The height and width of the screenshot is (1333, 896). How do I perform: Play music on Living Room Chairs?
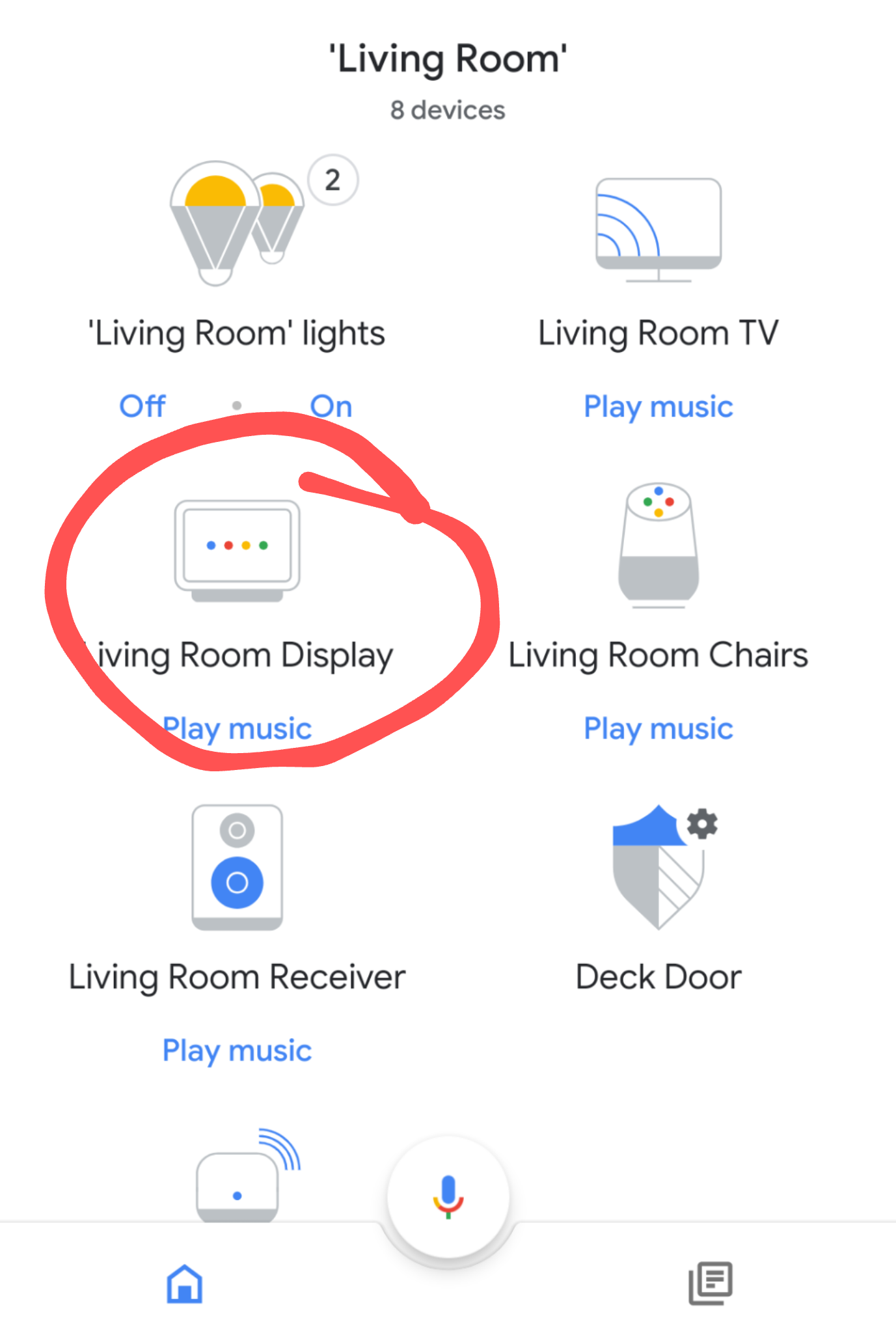tap(658, 728)
